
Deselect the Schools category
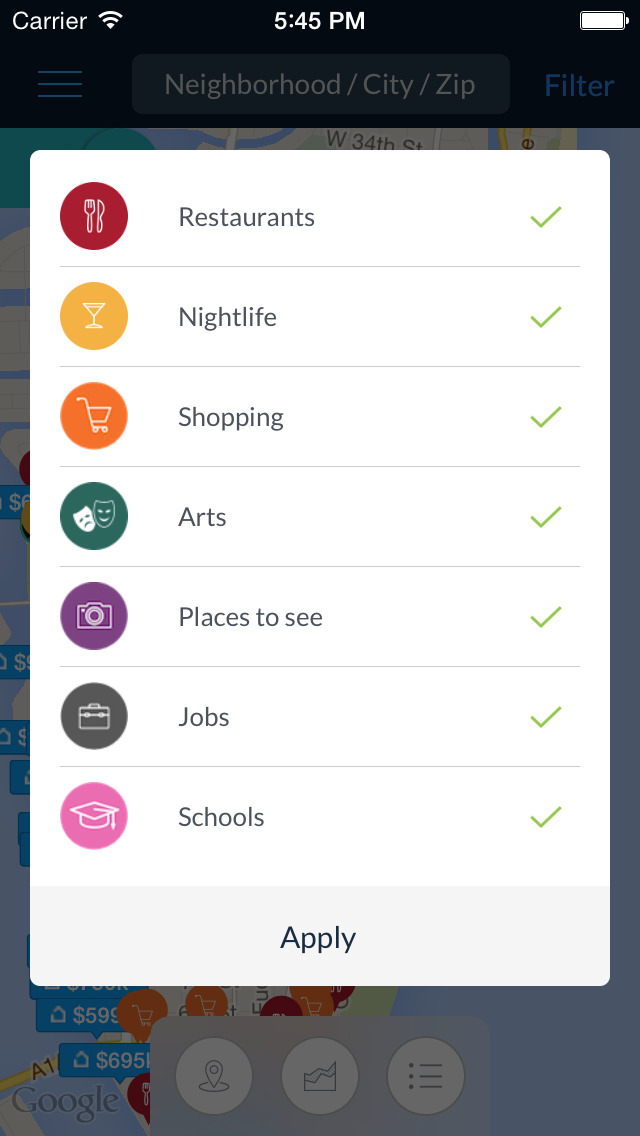coord(319,816)
